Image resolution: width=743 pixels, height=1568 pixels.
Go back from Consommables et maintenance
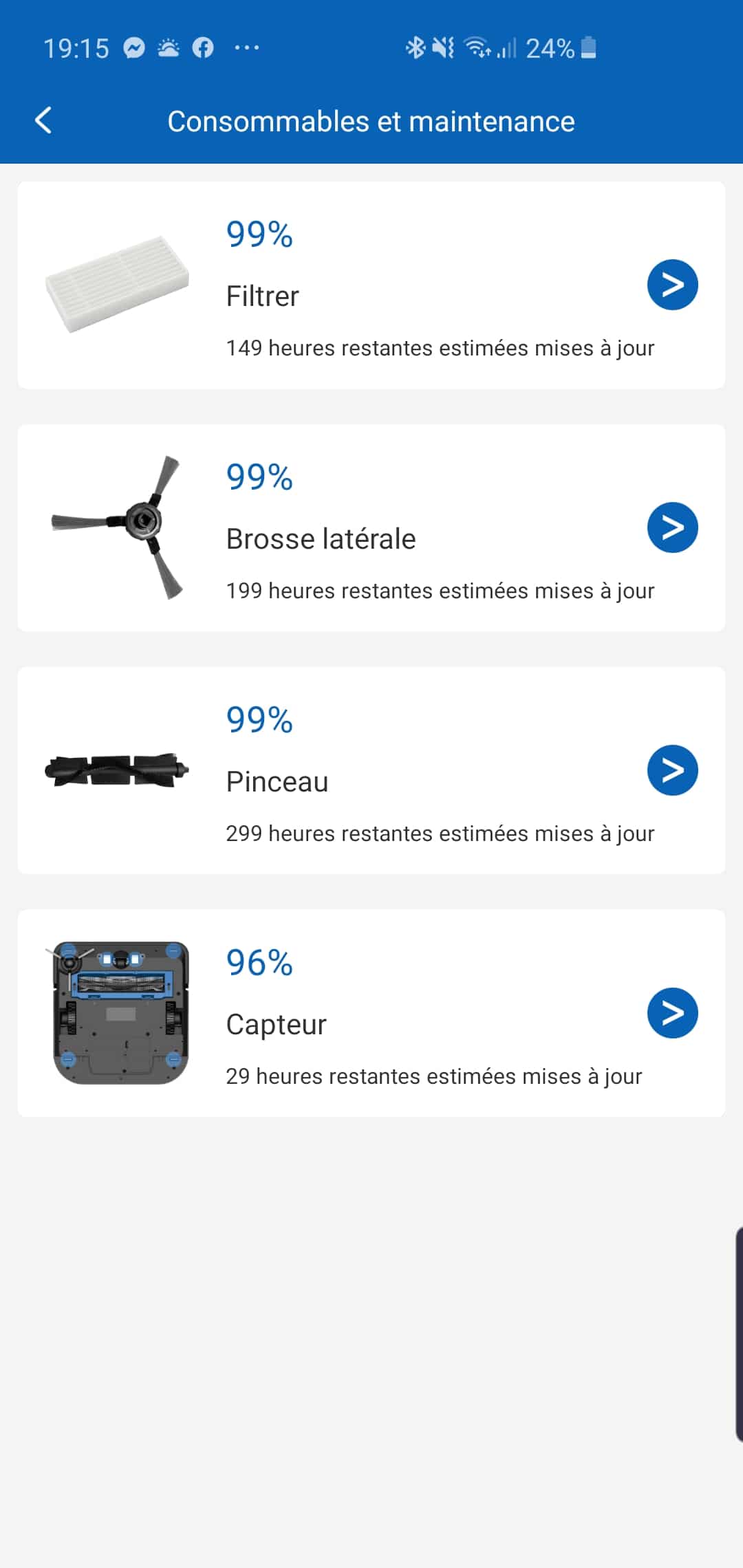(43, 120)
